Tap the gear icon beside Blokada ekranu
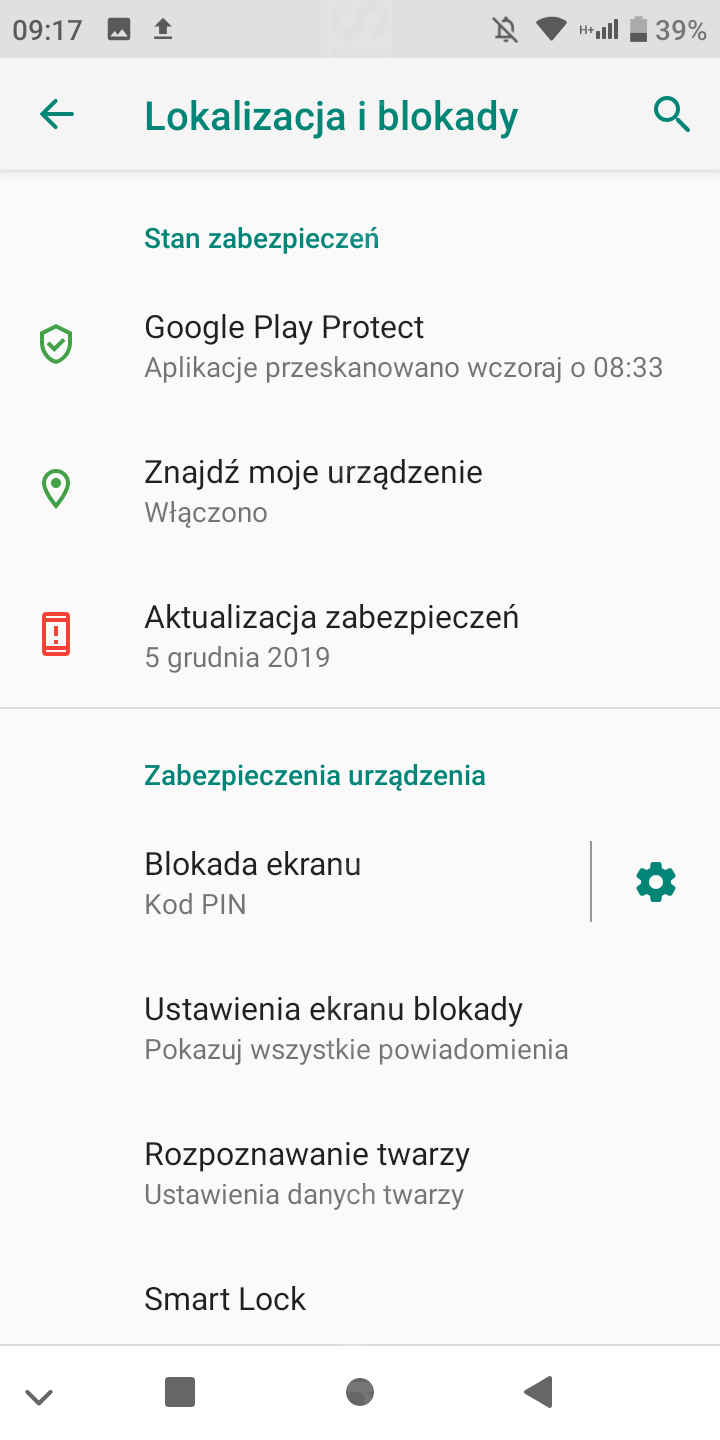Image resolution: width=720 pixels, height=1440 pixels. click(656, 882)
